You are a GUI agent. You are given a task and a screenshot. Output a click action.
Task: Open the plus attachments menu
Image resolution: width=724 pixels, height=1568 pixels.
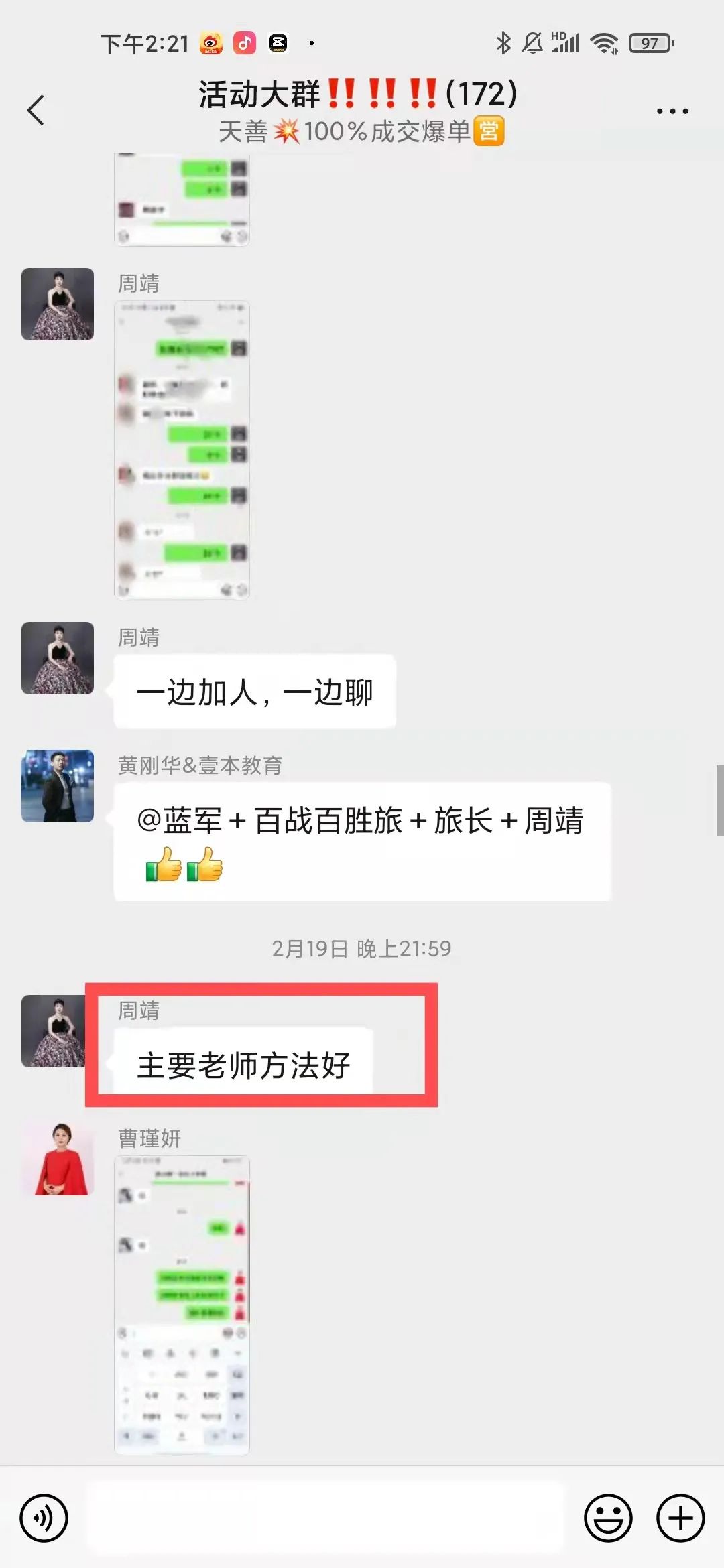(x=680, y=1518)
